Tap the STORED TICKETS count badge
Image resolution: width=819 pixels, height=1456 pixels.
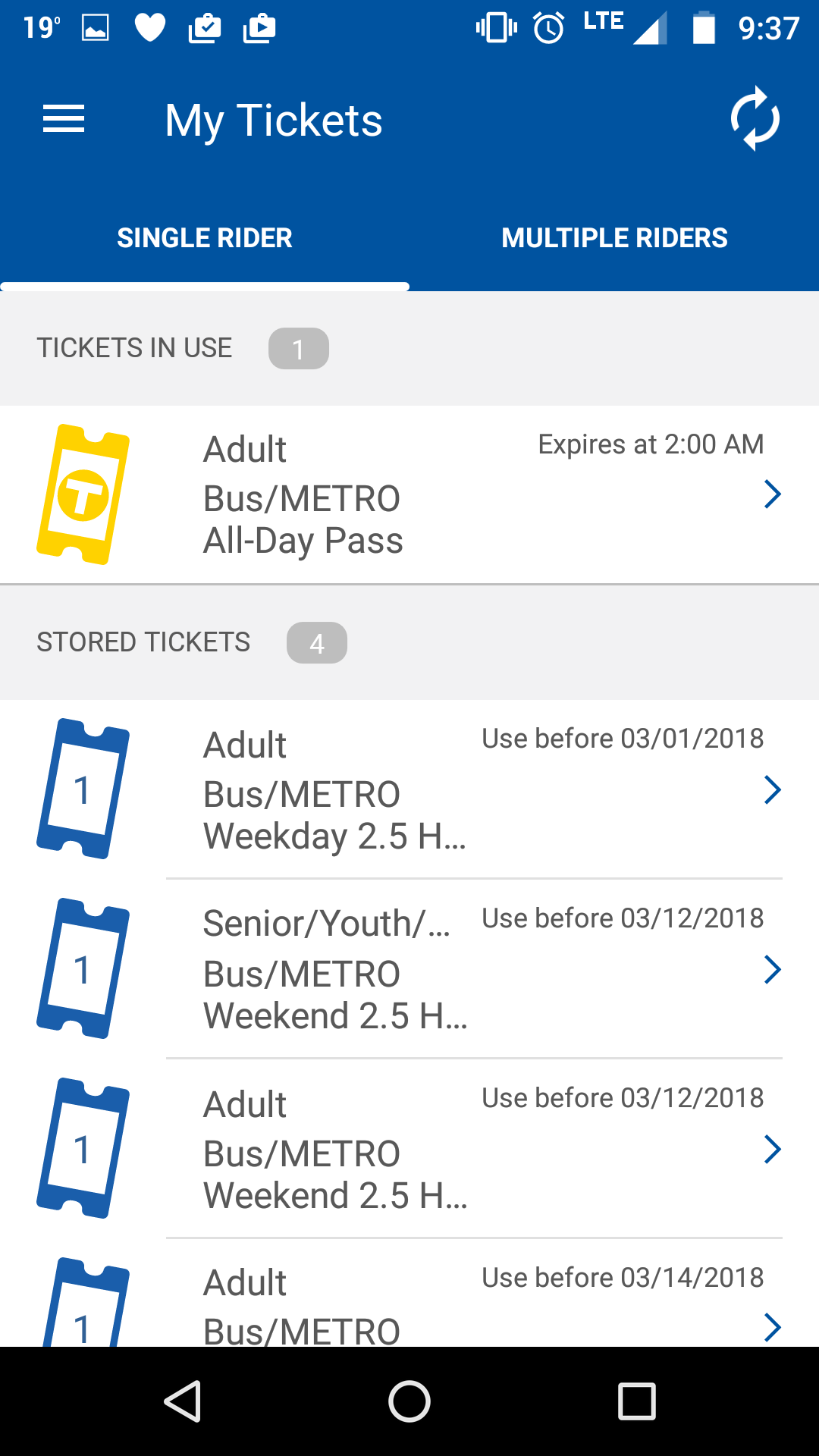tap(317, 642)
